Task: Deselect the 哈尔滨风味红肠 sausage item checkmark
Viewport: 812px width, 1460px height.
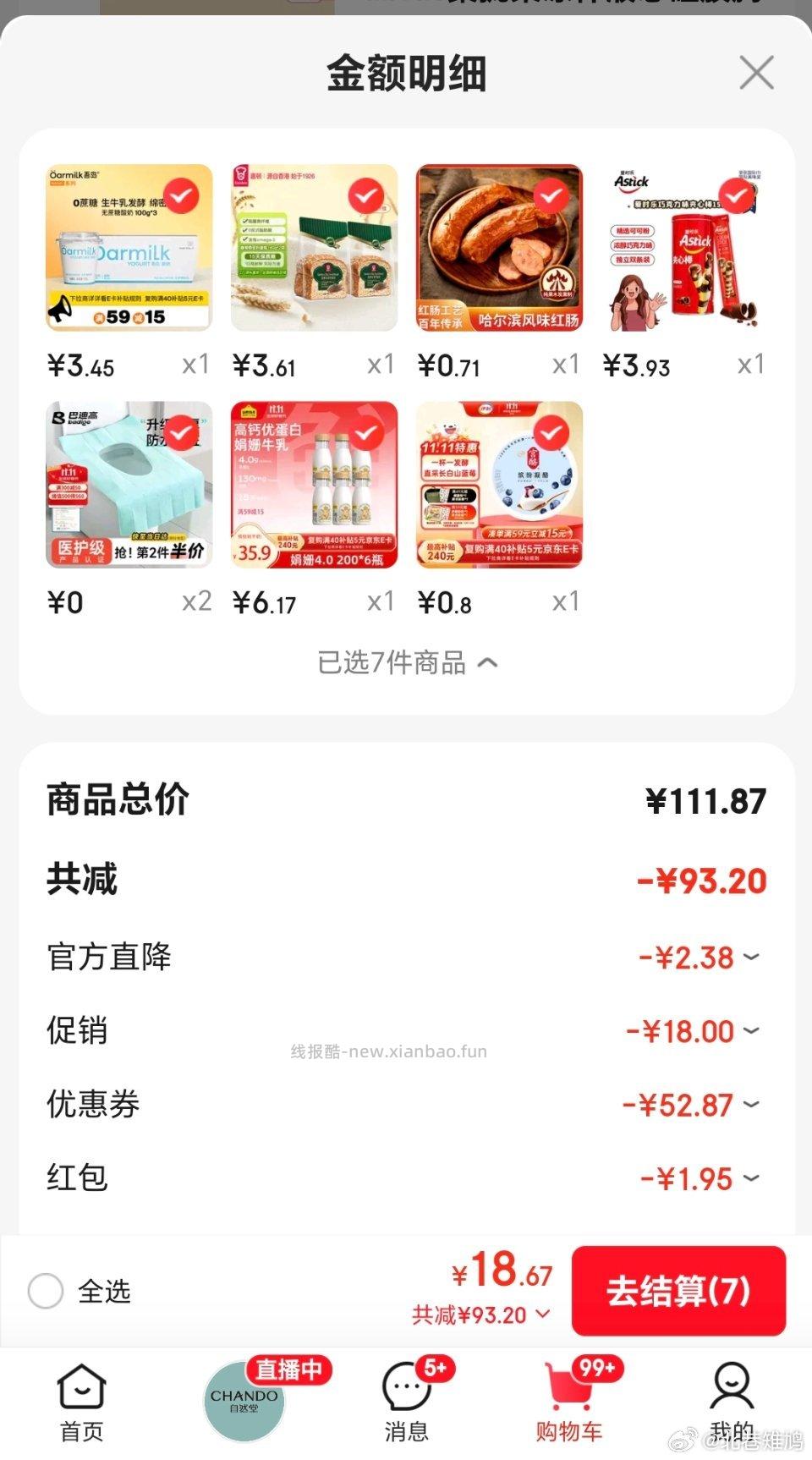Action: tap(552, 194)
